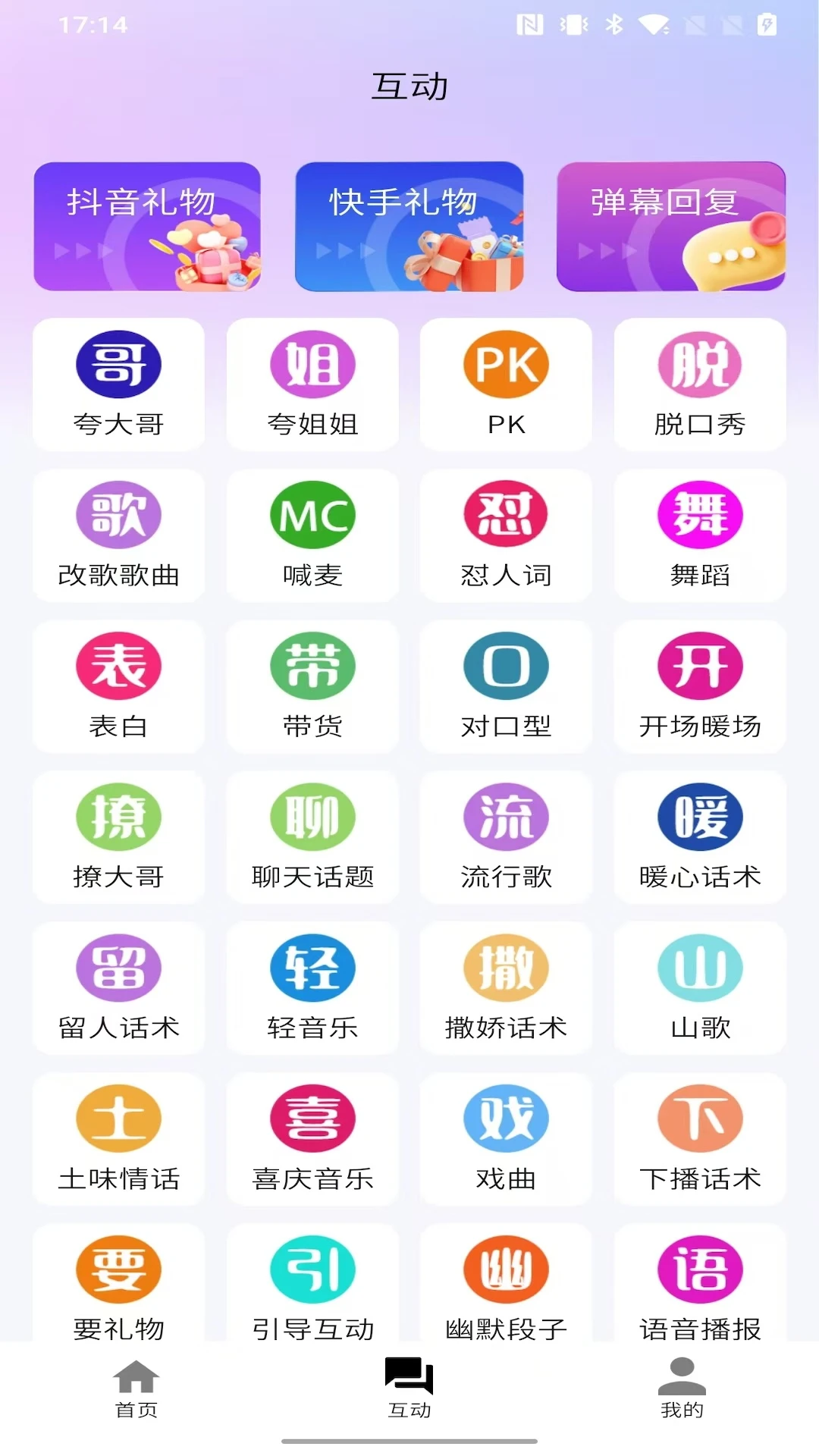Open the 弹幕回复 banner card
Image resolution: width=819 pixels, height=1456 pixels.
click(670, 226)
